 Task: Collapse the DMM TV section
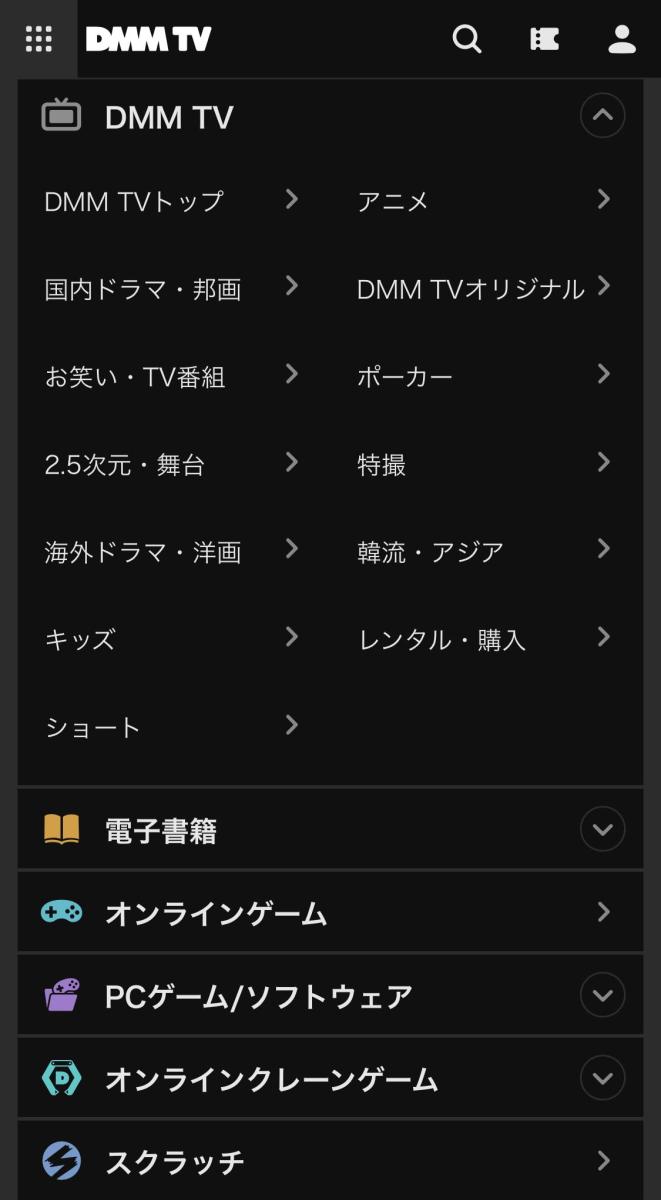[602, 116]
